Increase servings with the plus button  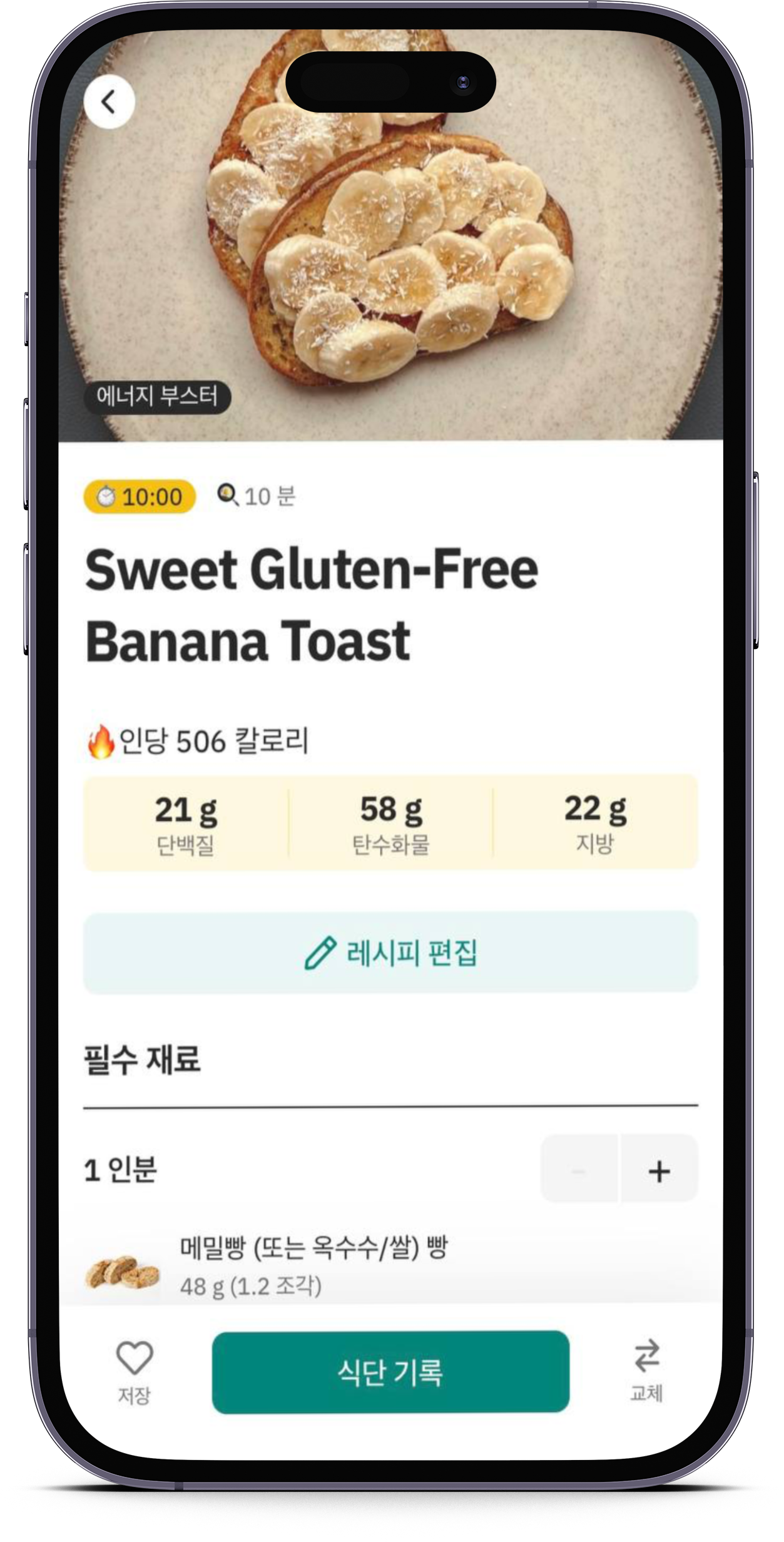pyautogui.click(x=659, y=1171)
